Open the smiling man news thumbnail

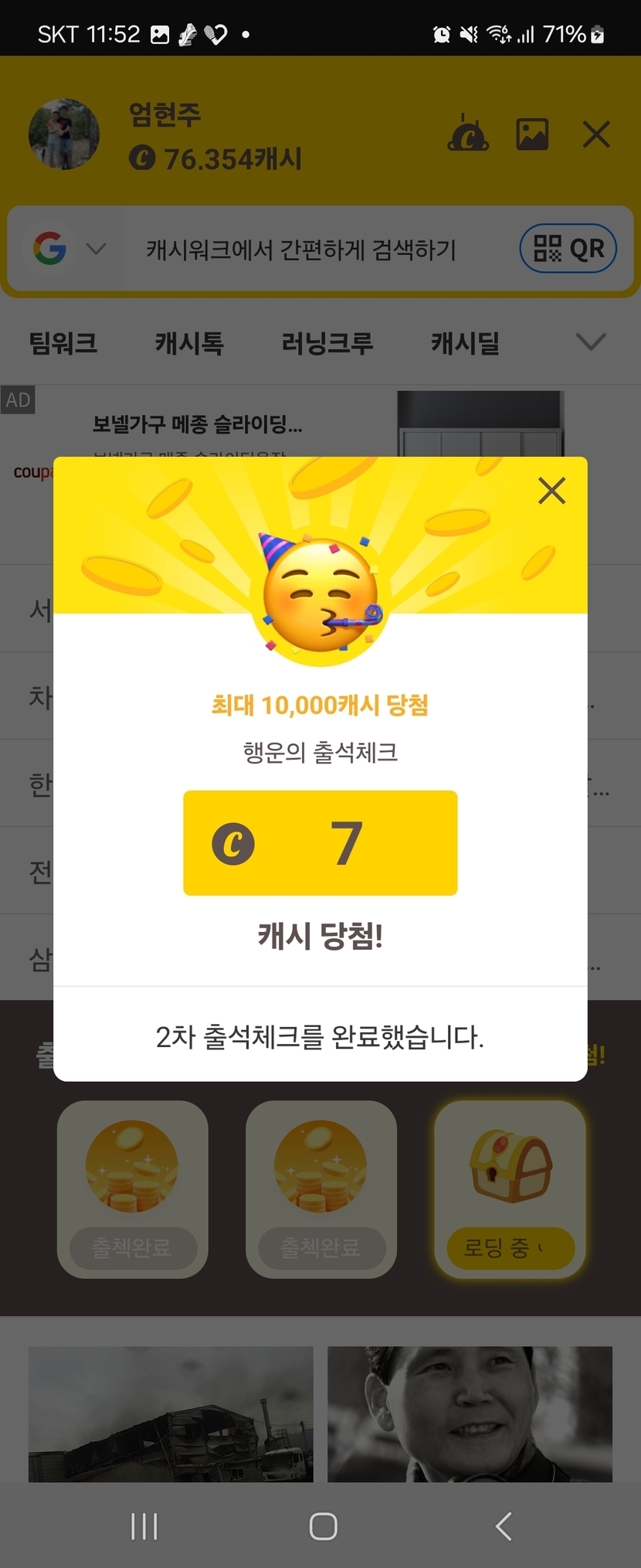pos(470,1414)
